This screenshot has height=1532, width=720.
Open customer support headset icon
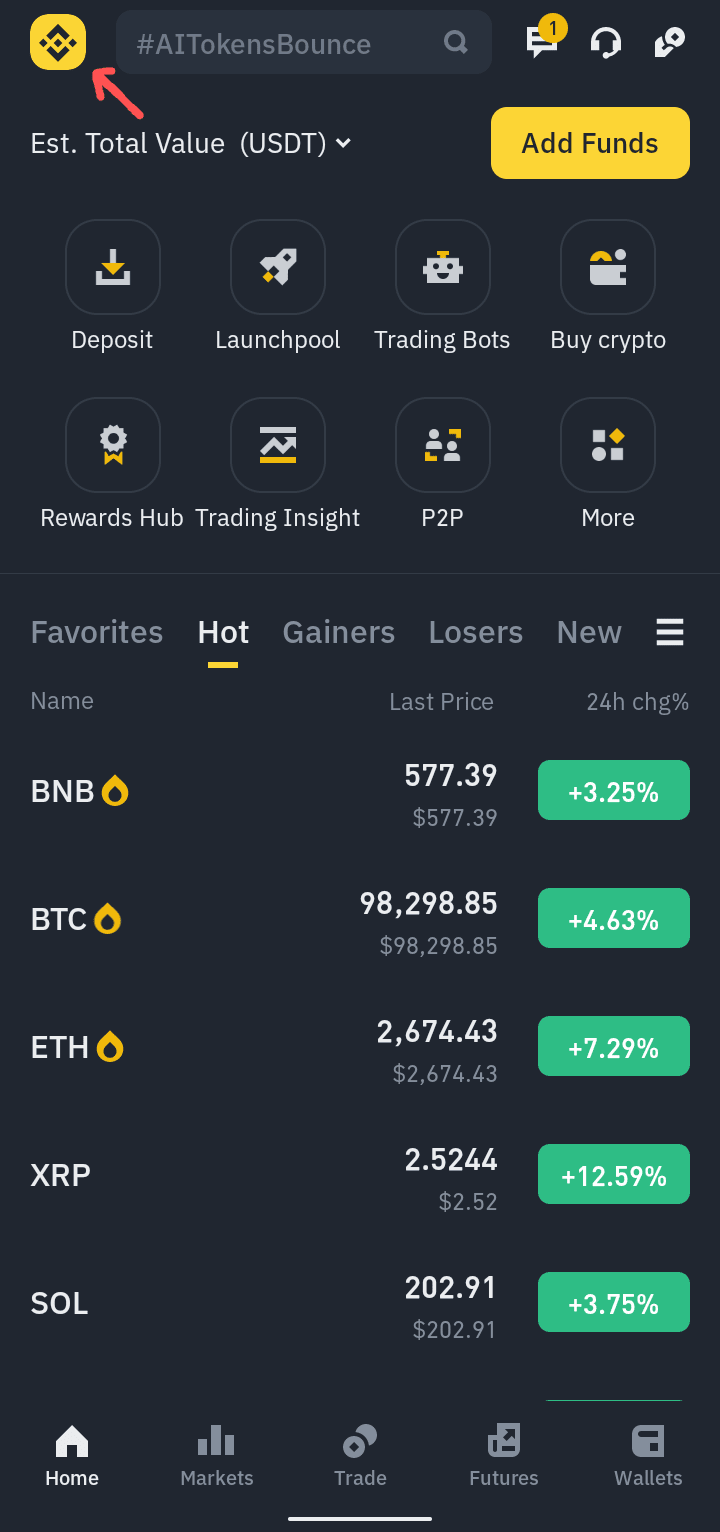pyautogui.click(x=606, y=43)
